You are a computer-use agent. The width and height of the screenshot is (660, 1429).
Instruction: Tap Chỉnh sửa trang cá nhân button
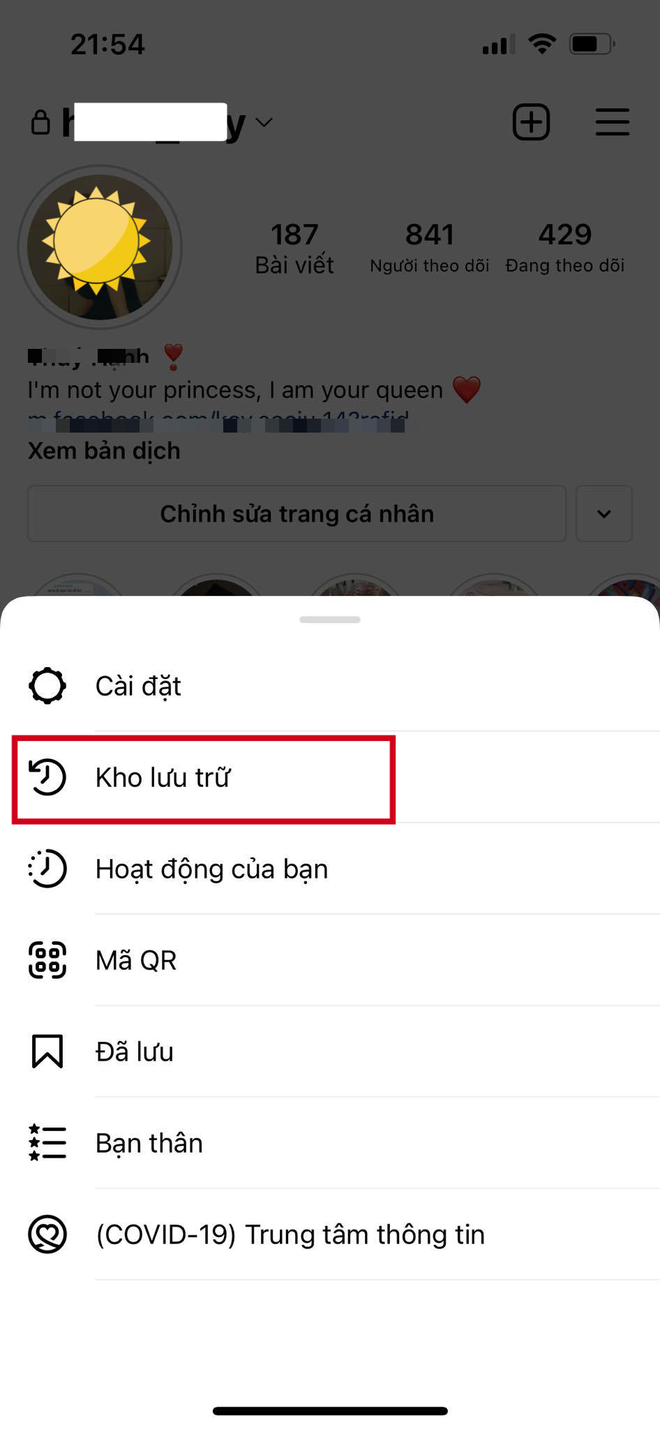coord(297,514)
